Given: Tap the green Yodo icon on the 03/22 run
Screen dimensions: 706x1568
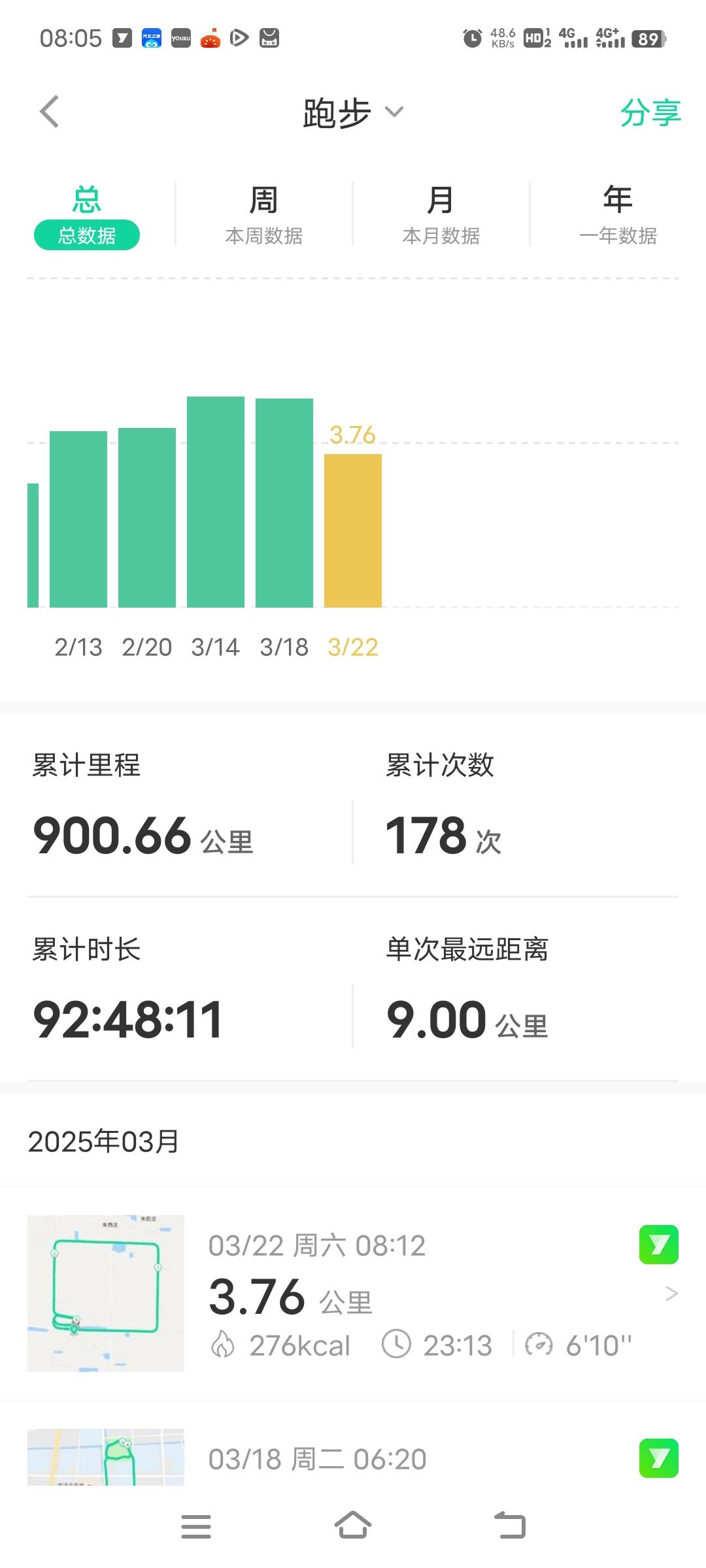Looking at the screenshot, I should click(660, 1245).
